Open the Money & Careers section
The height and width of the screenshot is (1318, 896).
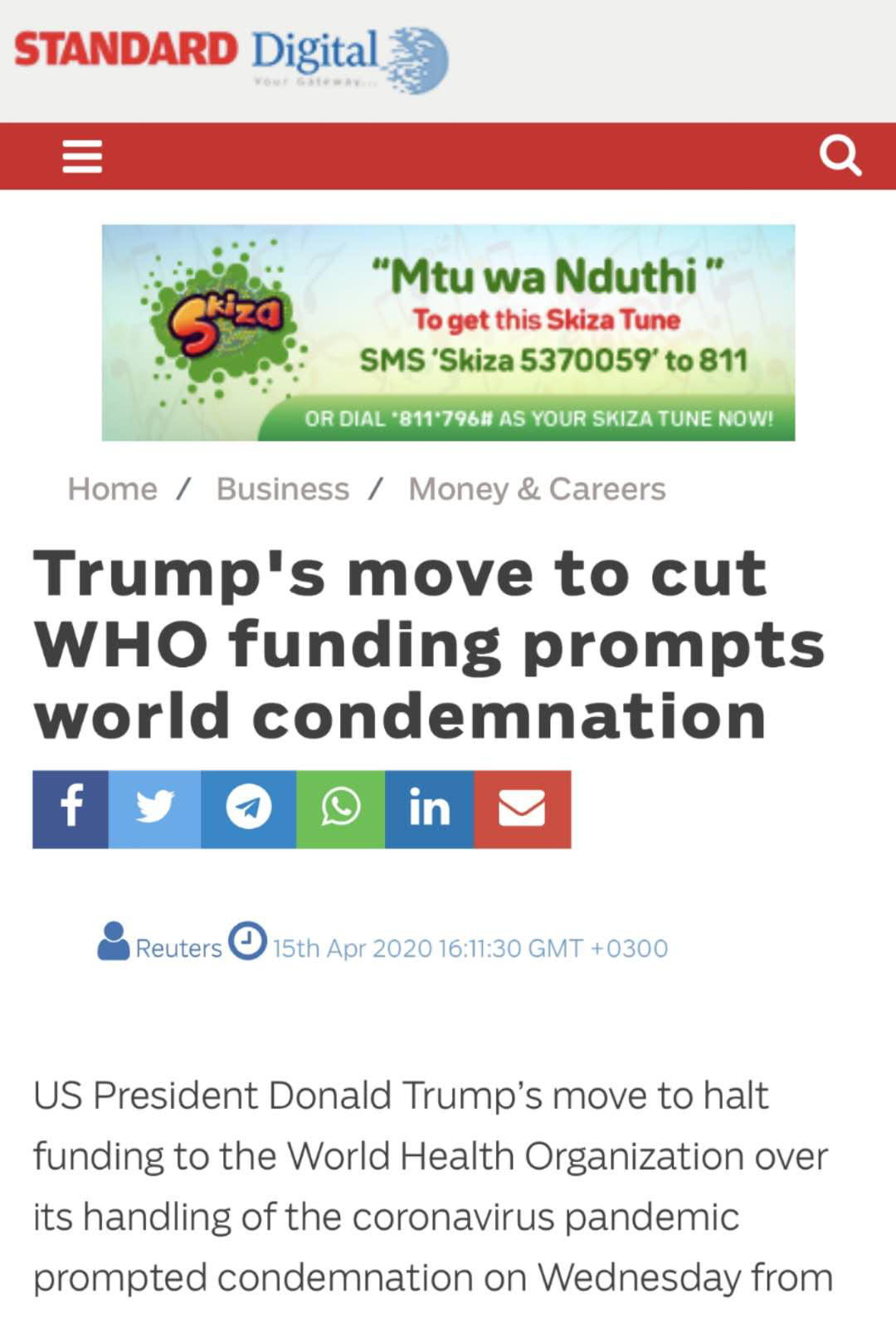(537, 490)
